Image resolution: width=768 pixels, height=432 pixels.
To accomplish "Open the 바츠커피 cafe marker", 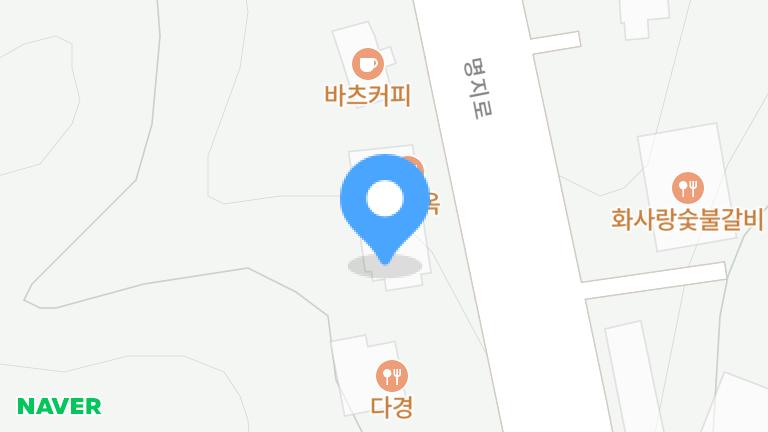I will 368,65.
